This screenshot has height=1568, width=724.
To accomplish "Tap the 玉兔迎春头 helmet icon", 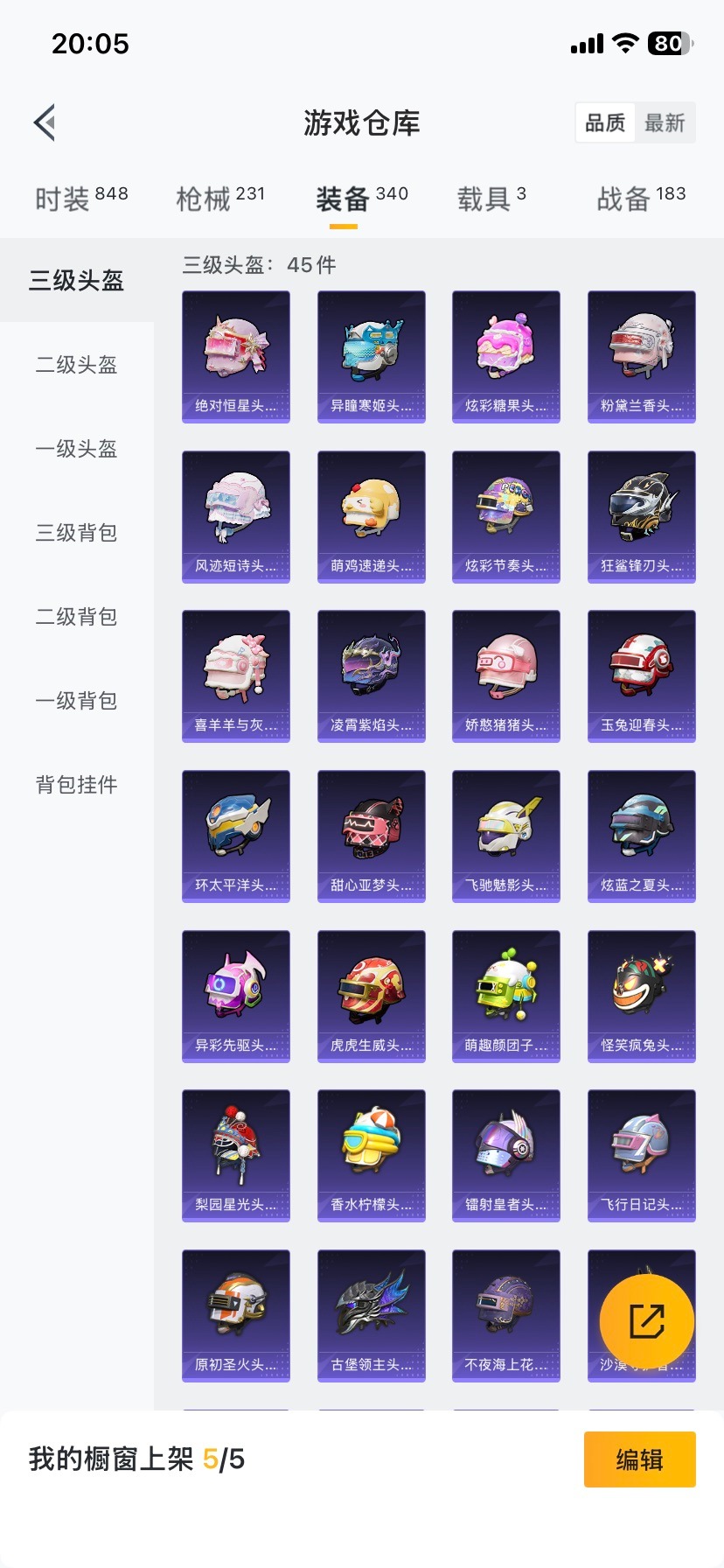I will pyautogui.click(x=641, y=670).
